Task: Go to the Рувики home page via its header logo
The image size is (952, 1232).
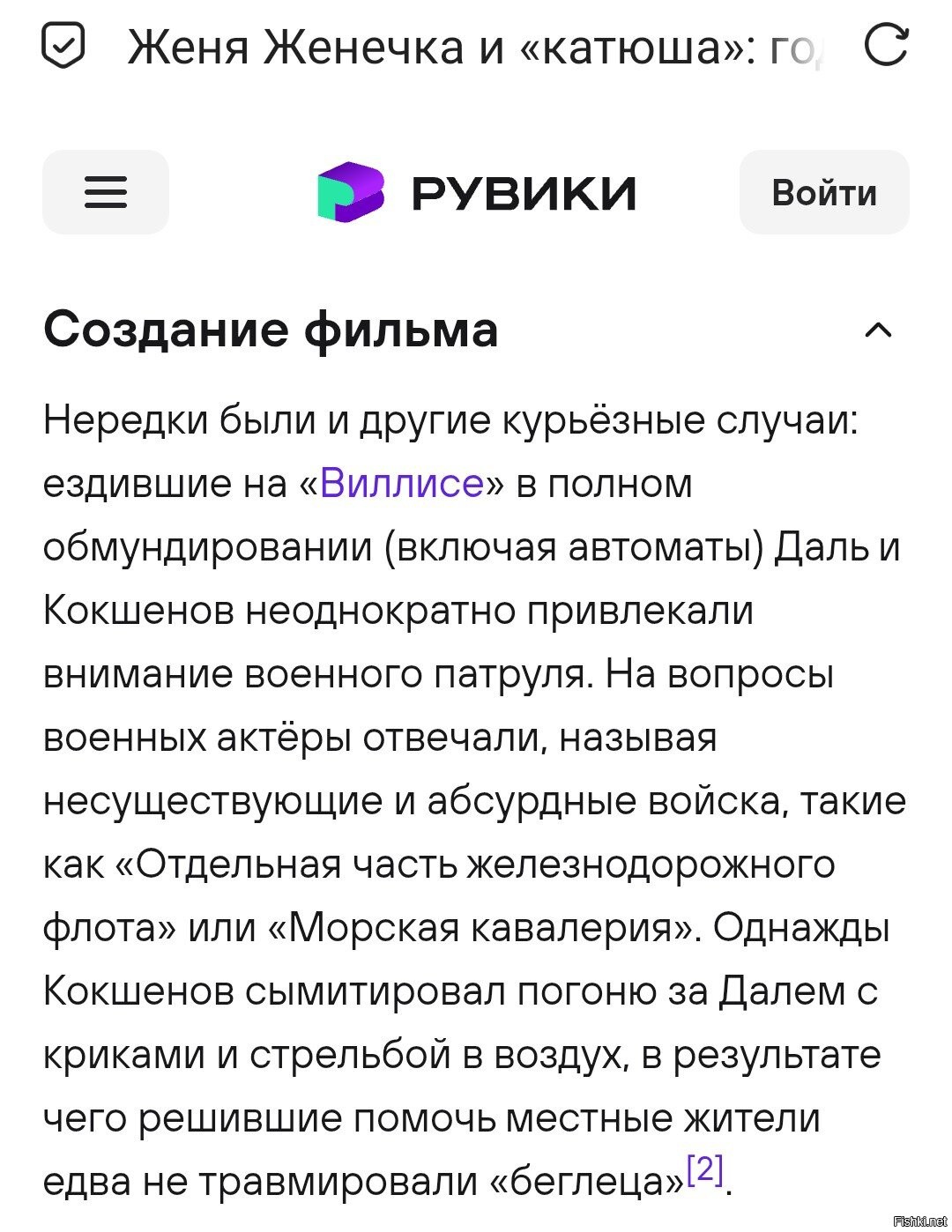Action: 477,192
